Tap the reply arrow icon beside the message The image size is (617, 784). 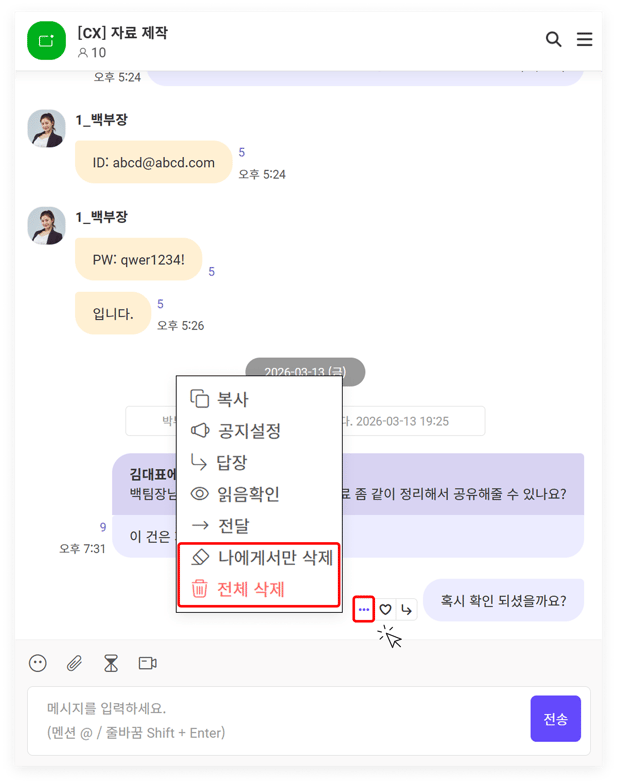pos(406,609)
